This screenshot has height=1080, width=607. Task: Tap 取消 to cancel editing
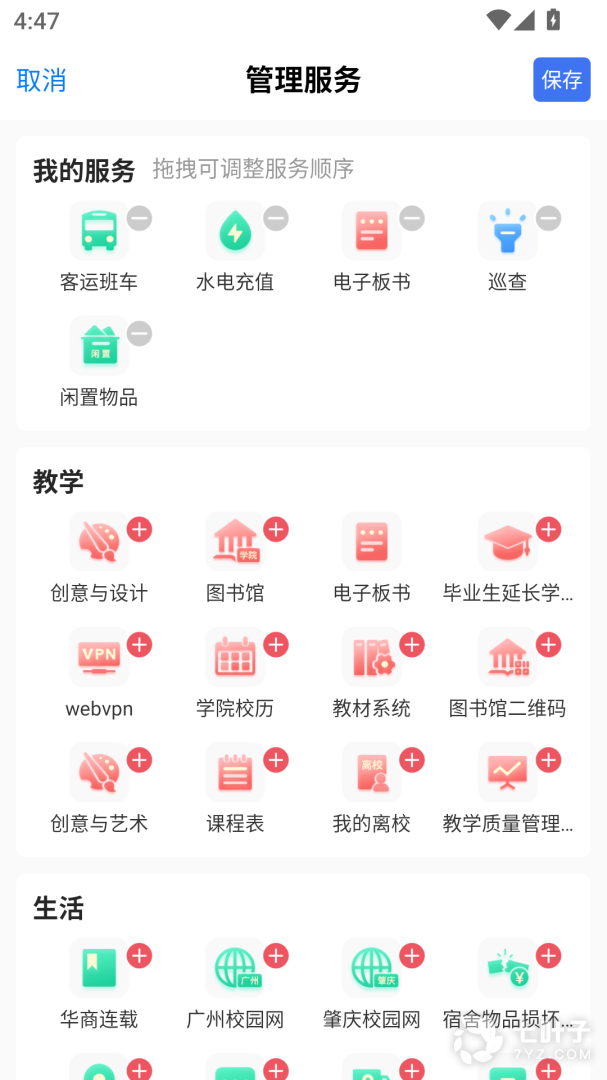(x=41, y=80)
